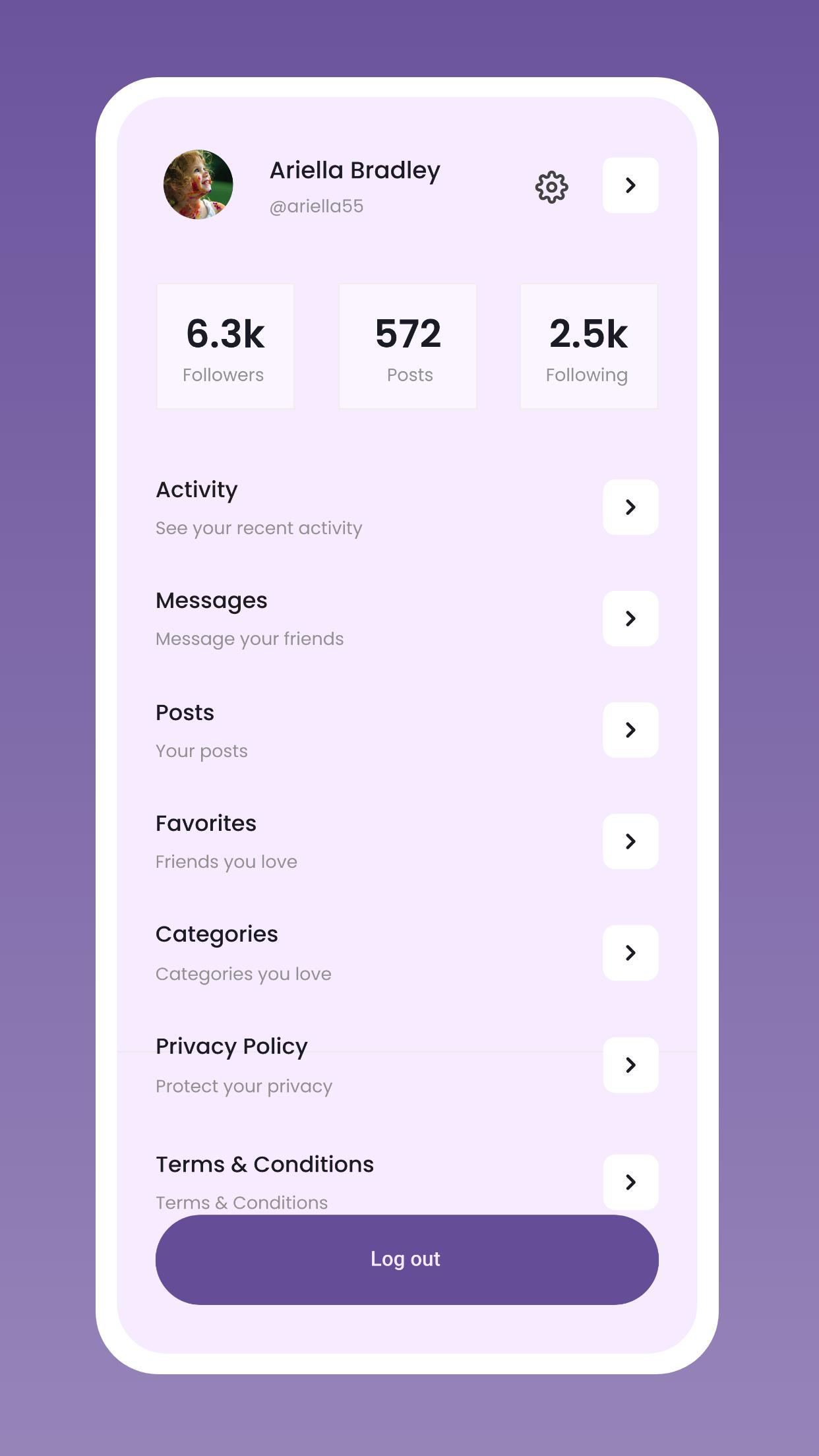Open Favorites

point(407,841)
